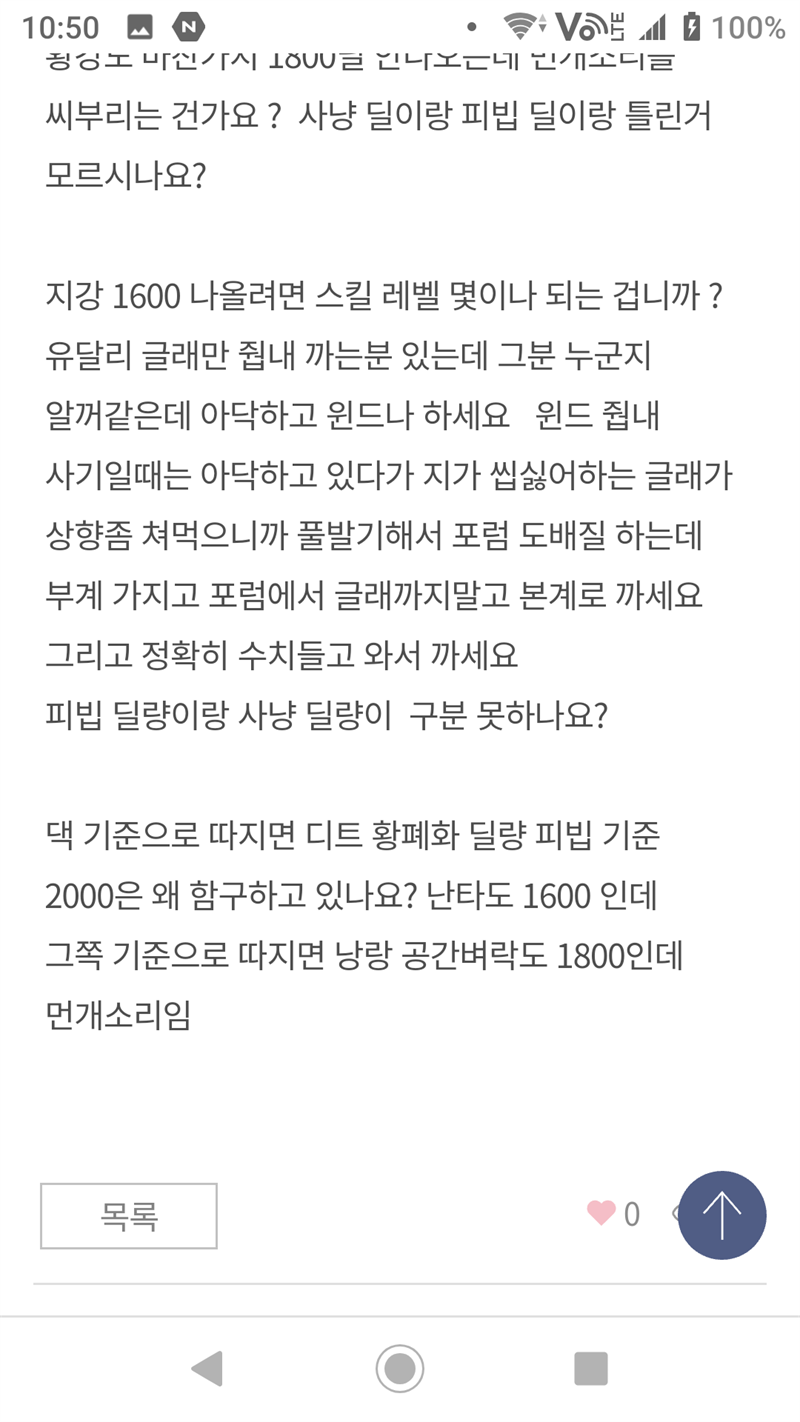Tap the 목록 button to return to the list
800x1422 pixels.
point(129,1216)
